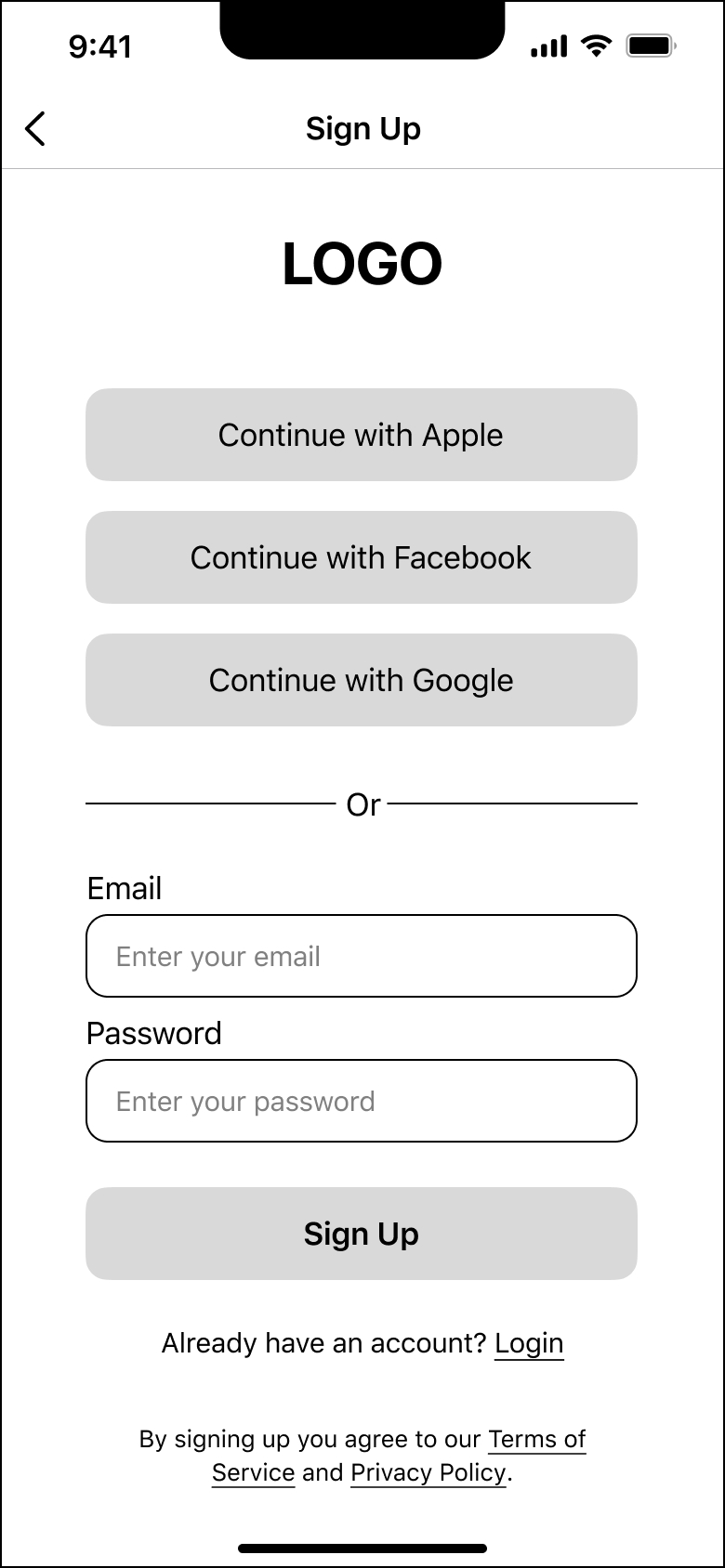Tap the clock showing 9:41
725x1568 pixels.
point(99,46)
